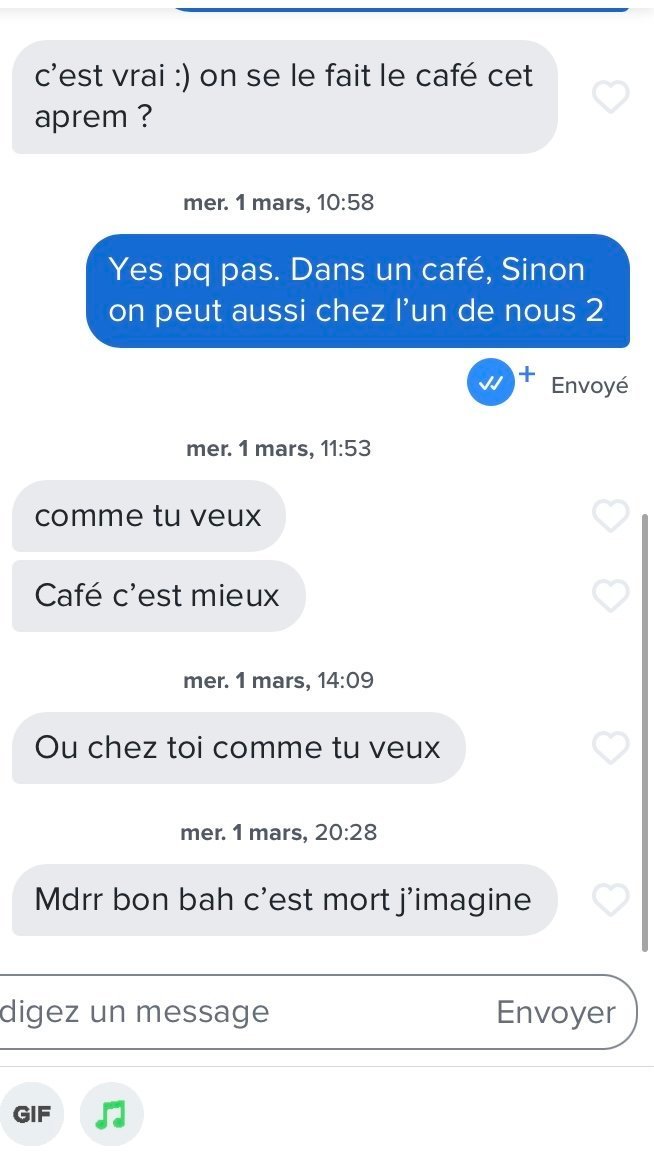Heart the "Mdrr bon bah c'est mort" message
The width and height of the screenshot is (654, 1152).
[611, 900]
